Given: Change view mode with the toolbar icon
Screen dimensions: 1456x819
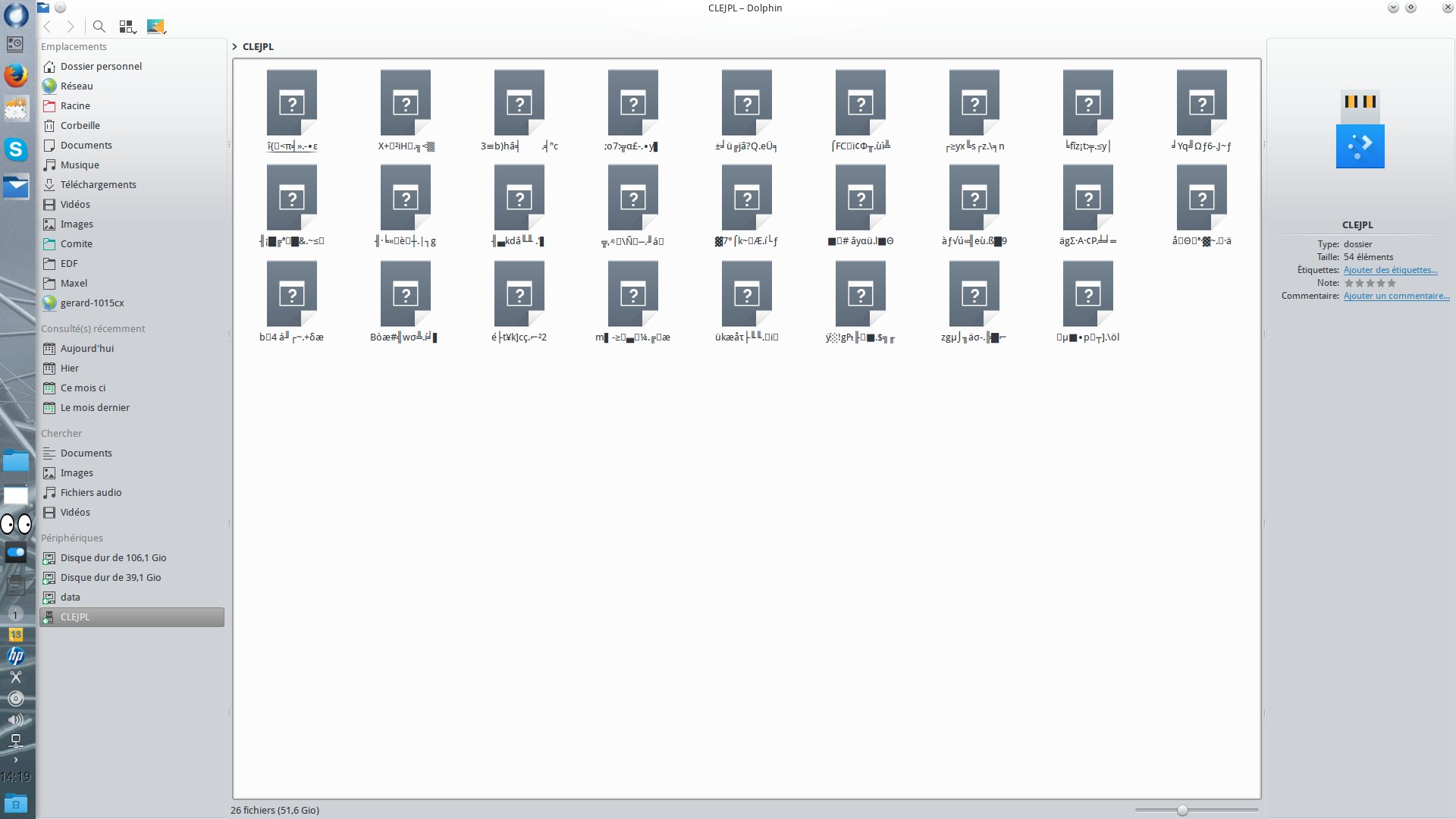Looking at the screenshot, I should click(x=127, y=27).
